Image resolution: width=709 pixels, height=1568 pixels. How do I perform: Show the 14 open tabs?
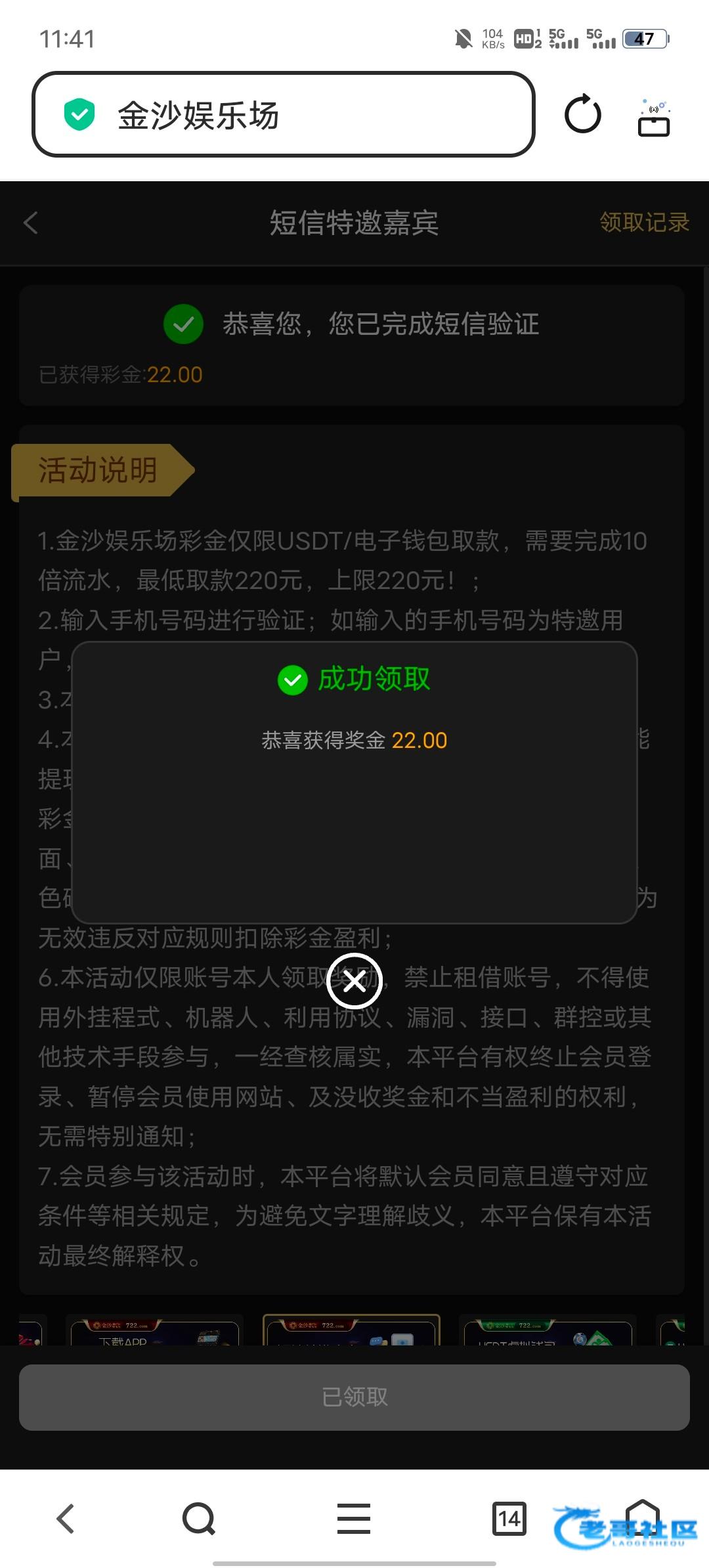pos(509,1518)
